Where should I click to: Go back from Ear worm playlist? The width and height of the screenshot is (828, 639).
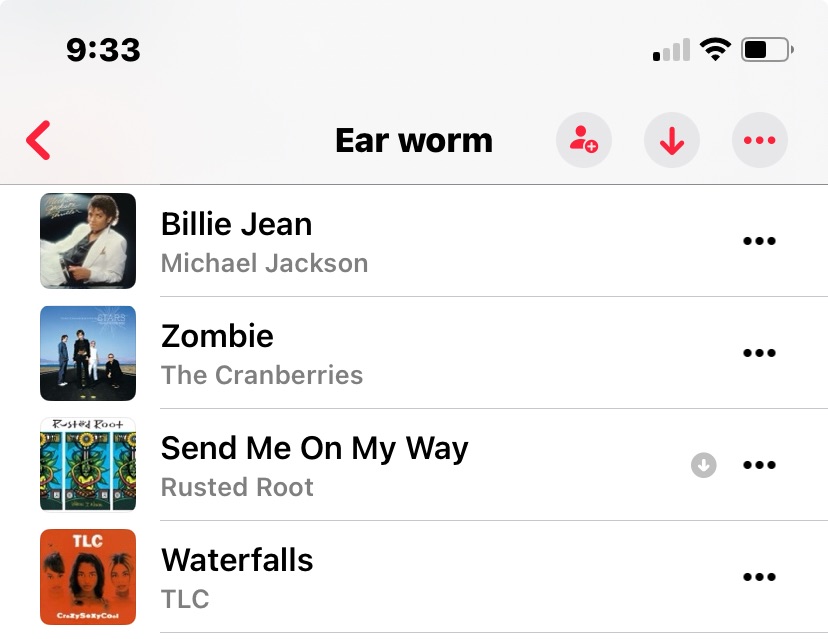pos(39,141)
